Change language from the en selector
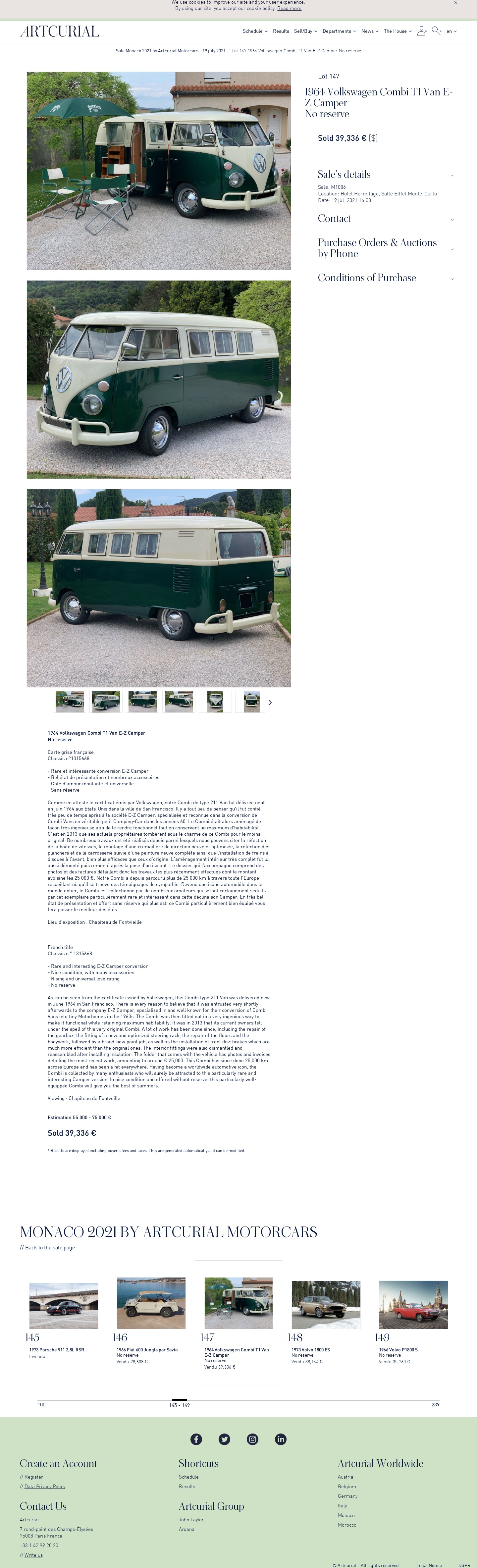Image resolution: width=477 pixels, height=1568 pixels. pos(451,31)
